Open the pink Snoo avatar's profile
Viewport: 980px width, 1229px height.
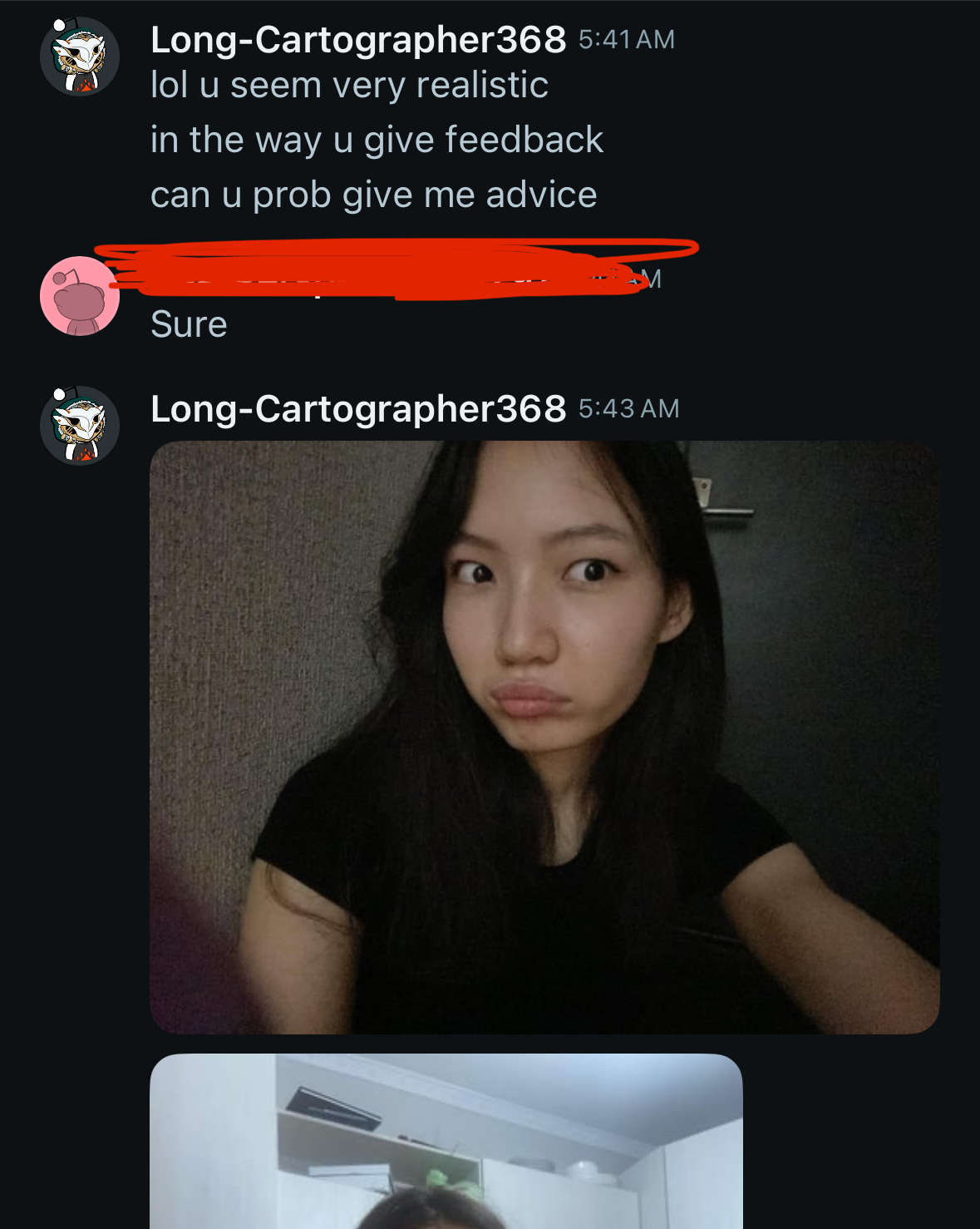(80, 296)
